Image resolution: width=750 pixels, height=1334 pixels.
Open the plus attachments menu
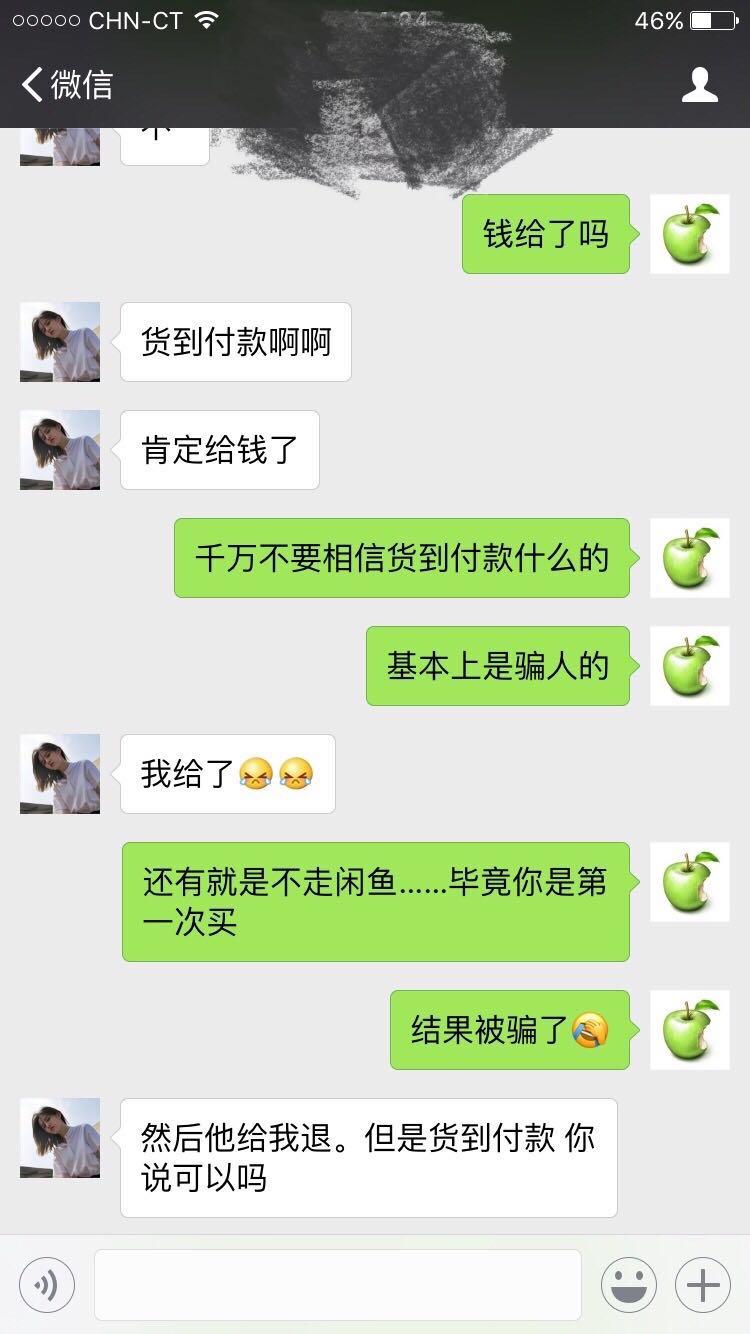702,1284
